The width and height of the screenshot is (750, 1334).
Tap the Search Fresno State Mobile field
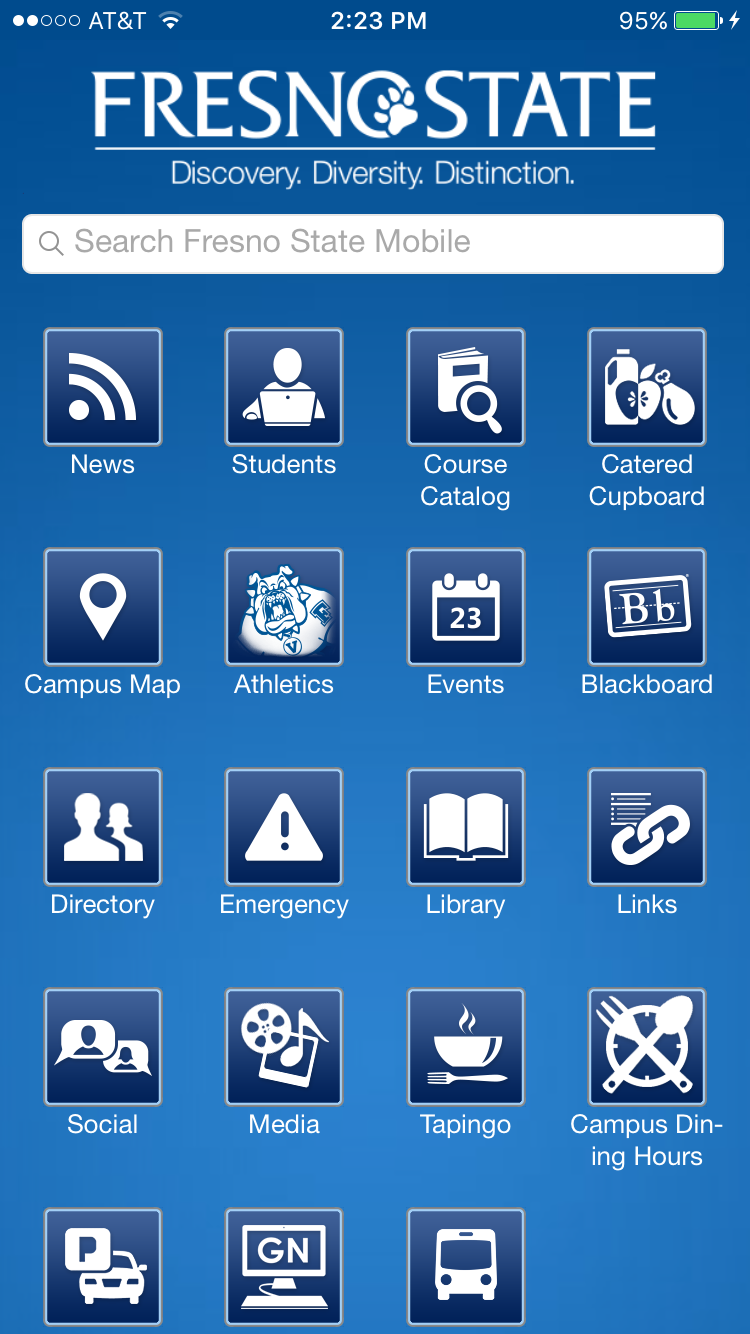pos(372,243)
